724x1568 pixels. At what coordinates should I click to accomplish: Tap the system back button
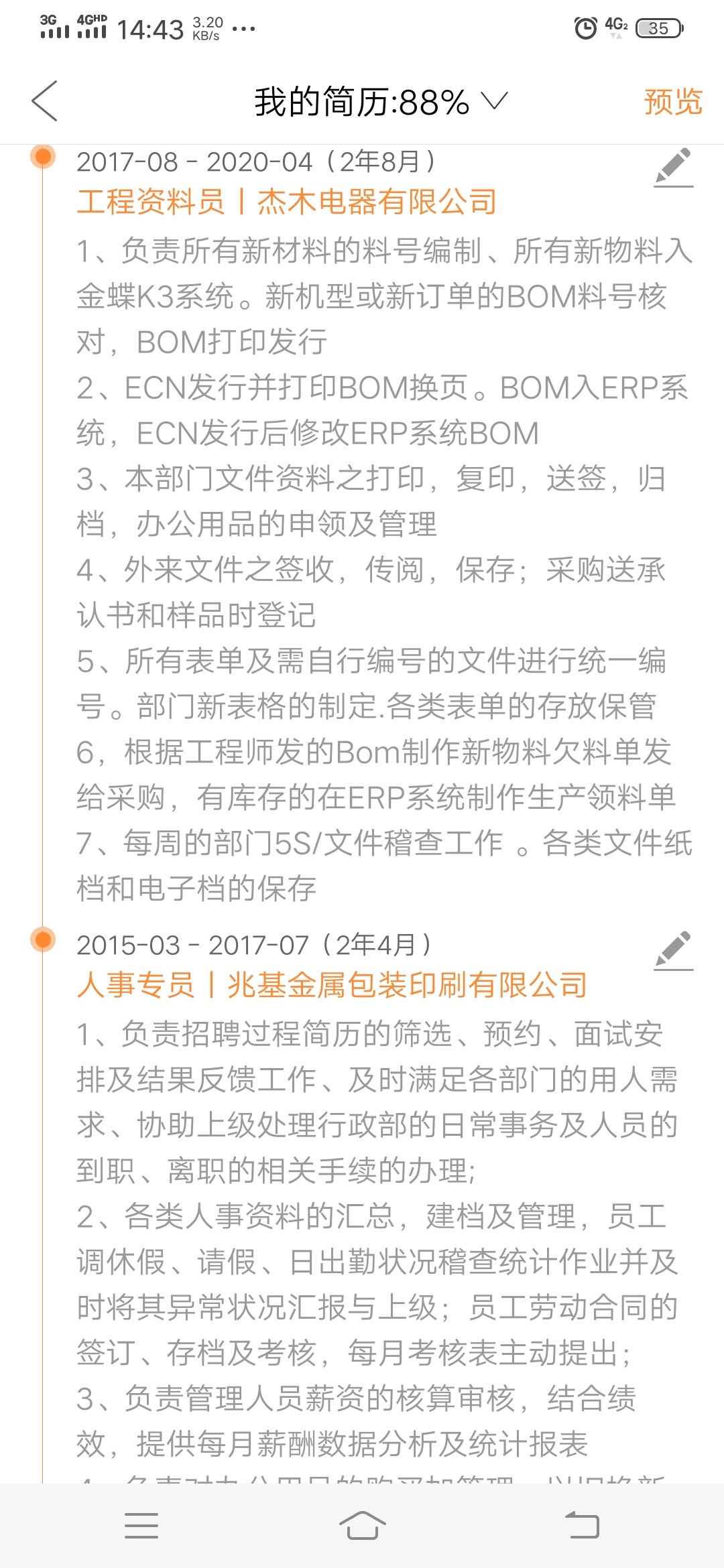[x=582, y=1526]
